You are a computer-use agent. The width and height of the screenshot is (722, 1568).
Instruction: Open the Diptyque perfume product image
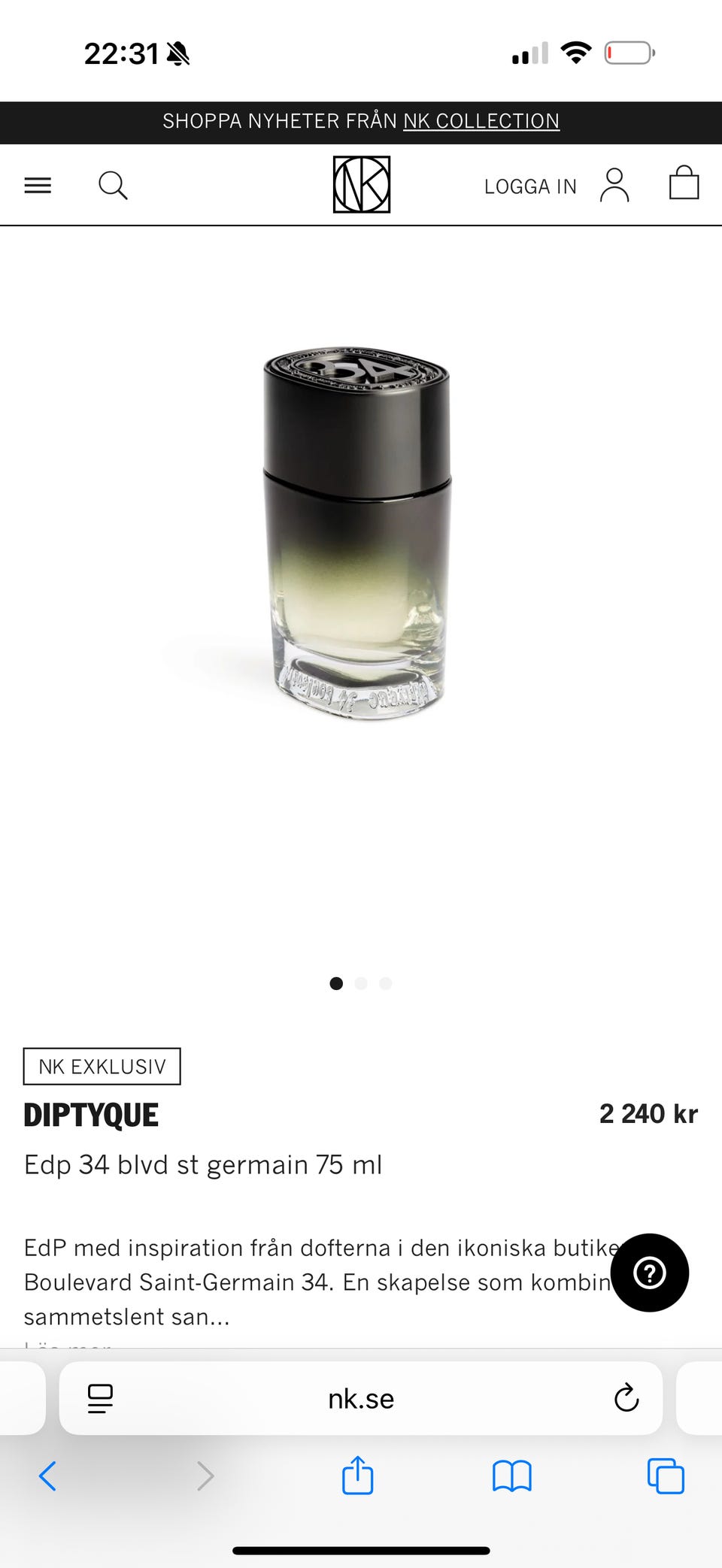click(358, 533)
